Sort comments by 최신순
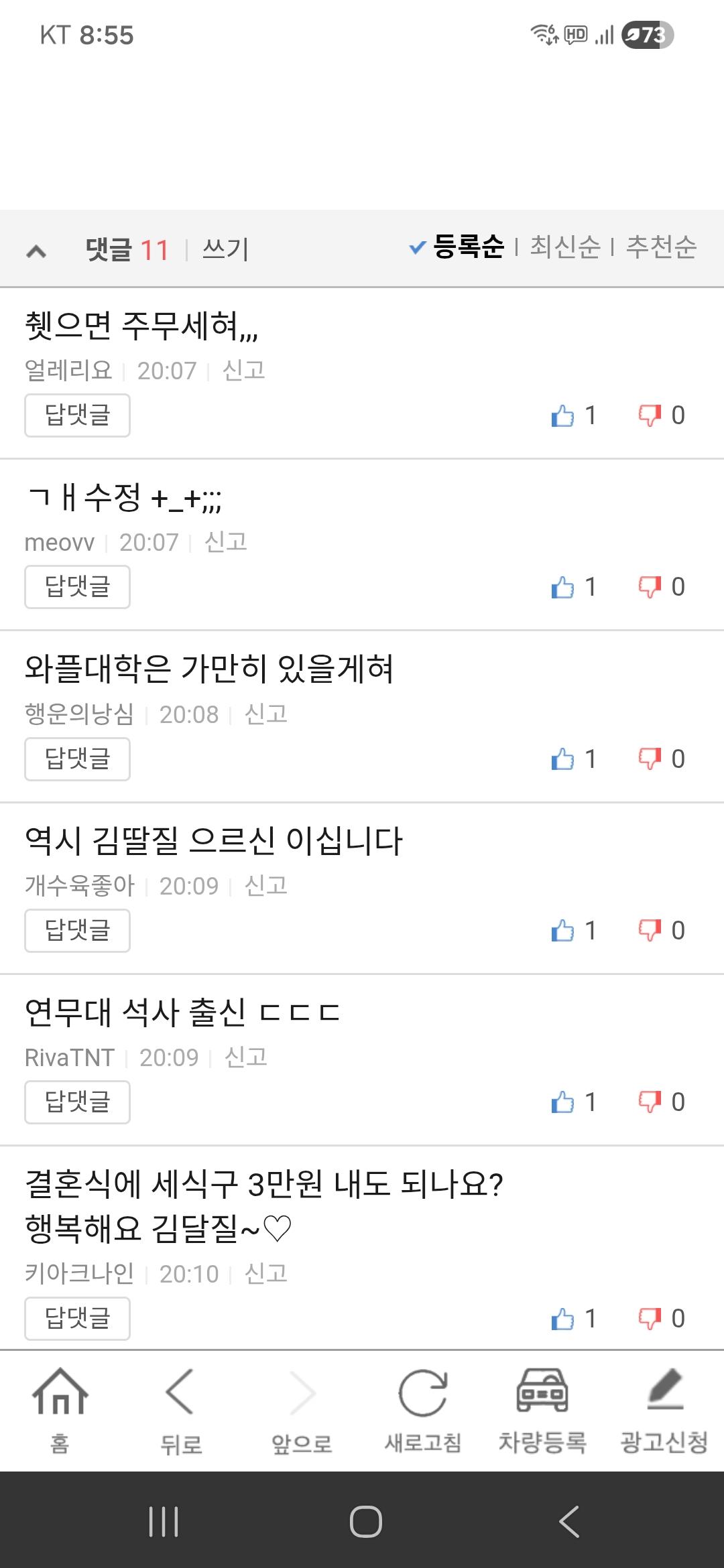The width and height of the screenshot is (724, 1568). (565, 247)
